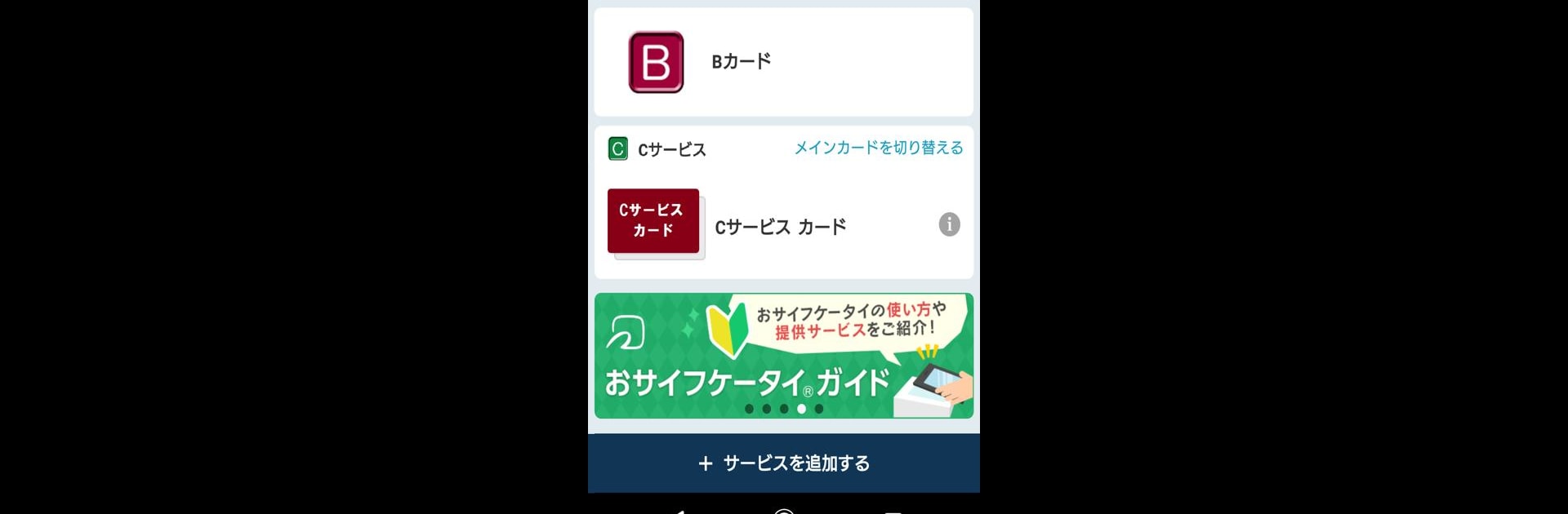Viewport: 1568px width, 514px height.
Task: Show info for Cサービス カード
Action: 949,224
